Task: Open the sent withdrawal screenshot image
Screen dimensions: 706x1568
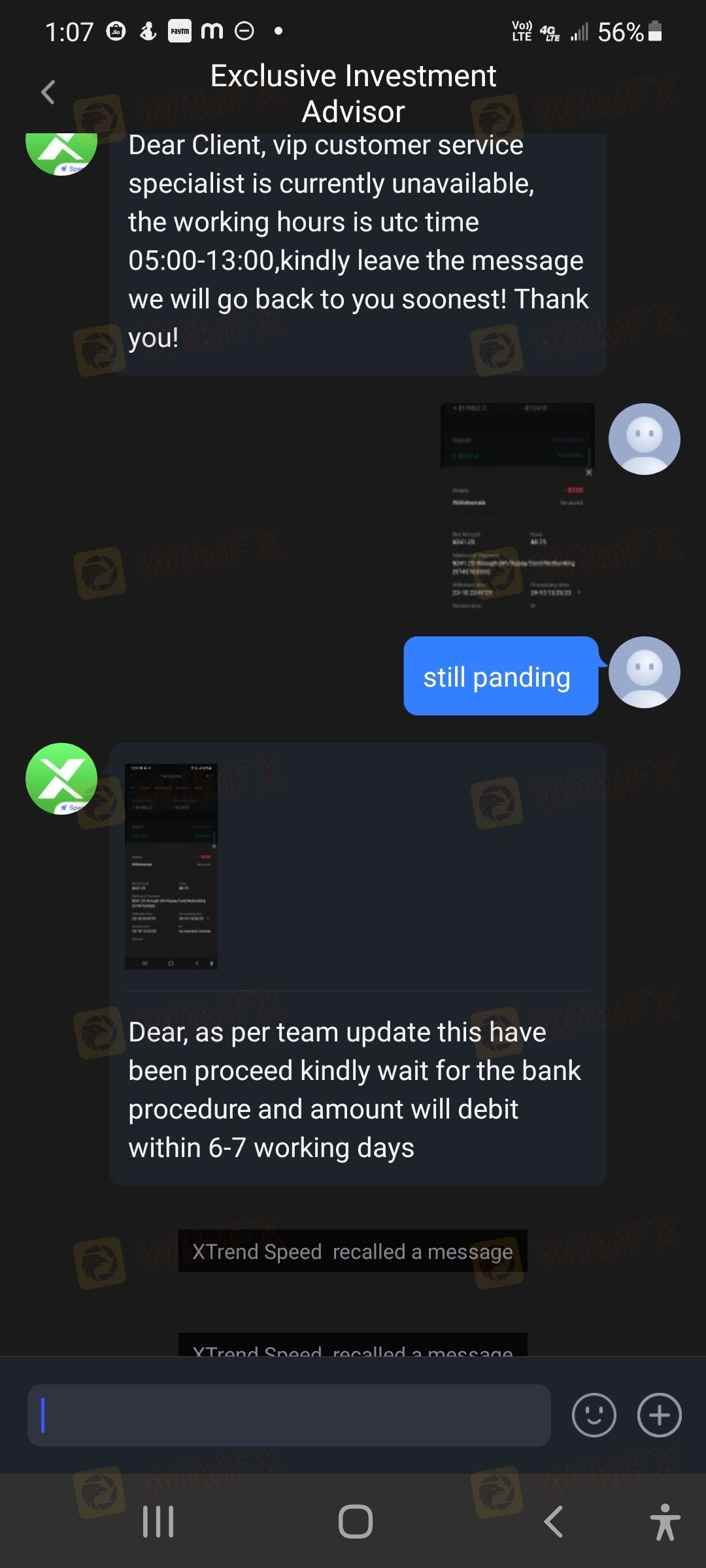Action: (518, 507)
